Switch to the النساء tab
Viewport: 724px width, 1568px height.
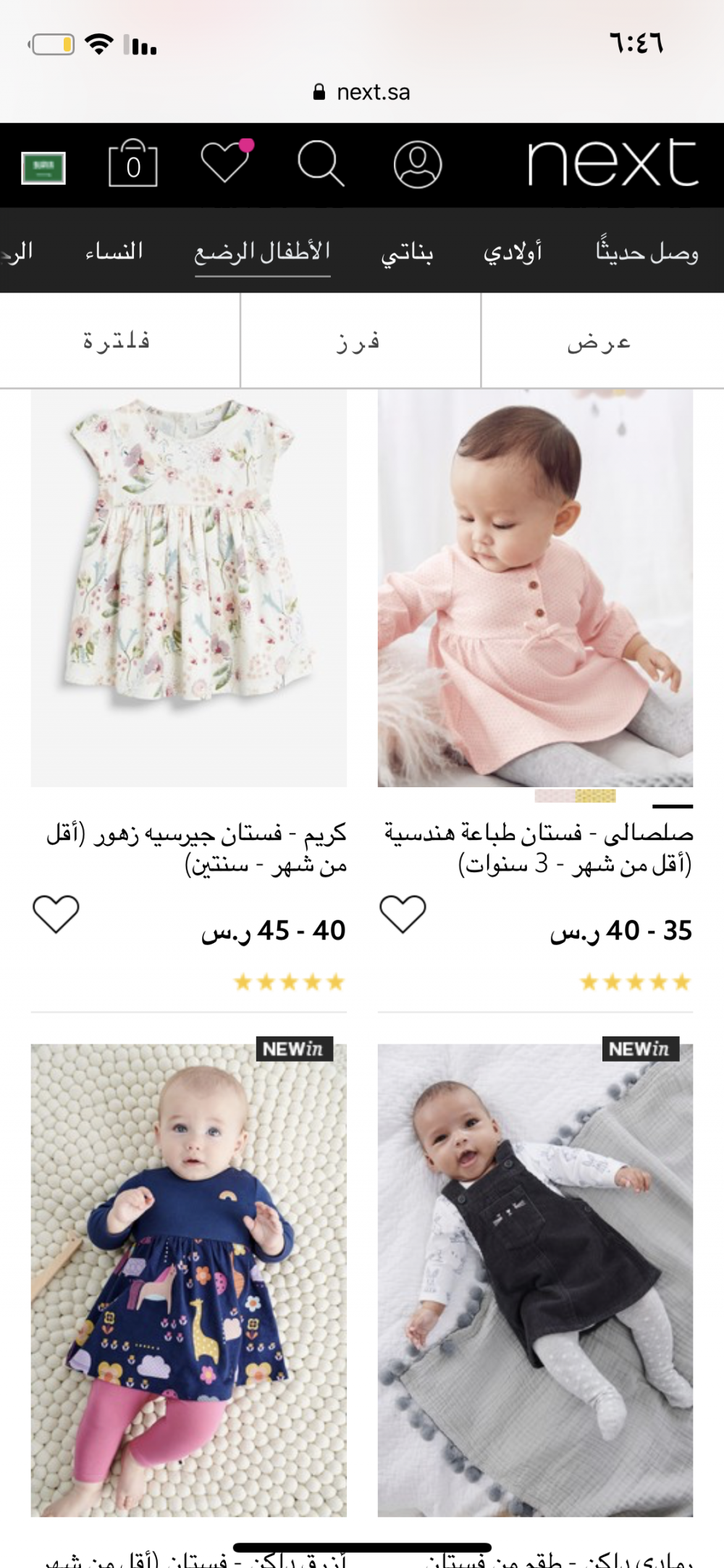coord(114,251)
